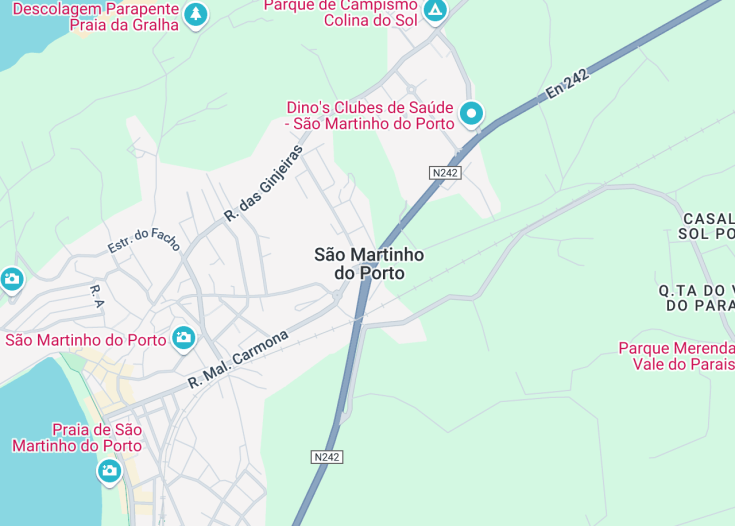The image size is (735, 526).
Task: Select the Parque de Campismo Colina do Sol marker
Action: (x=434, y=11)
